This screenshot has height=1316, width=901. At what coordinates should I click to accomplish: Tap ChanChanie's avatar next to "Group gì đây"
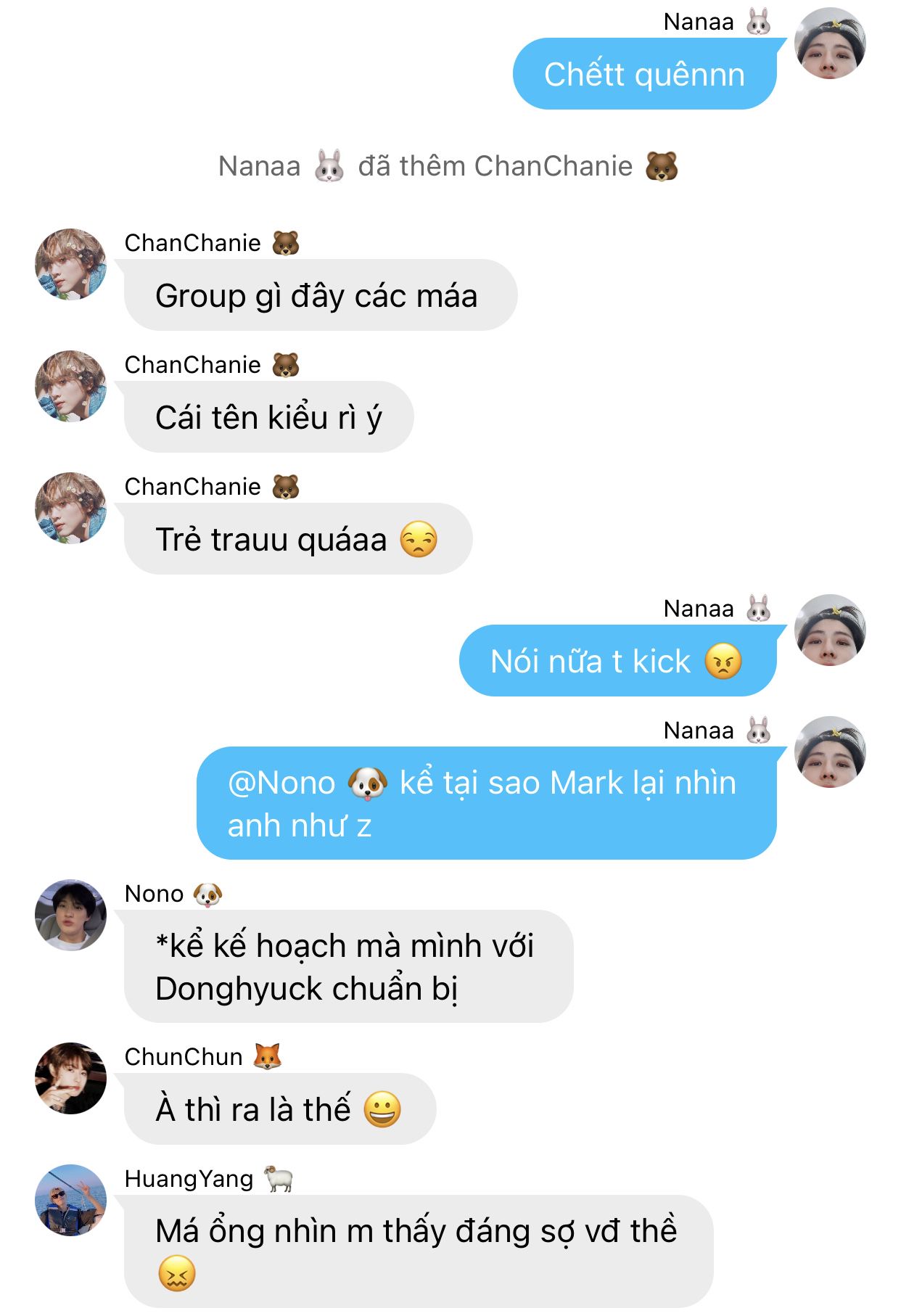[x=71, y=264]
